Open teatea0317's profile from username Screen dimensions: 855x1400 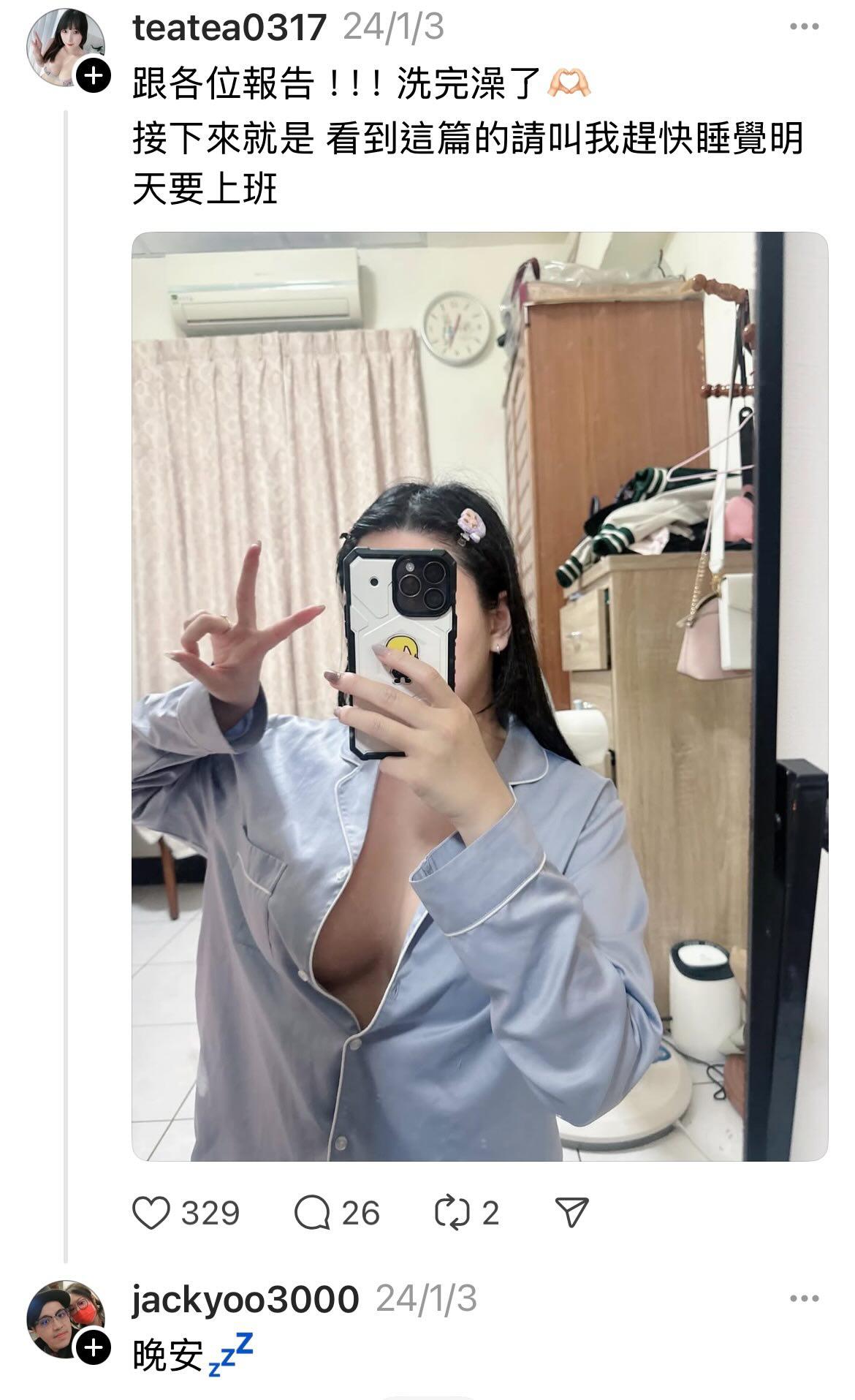click(229, 28)
